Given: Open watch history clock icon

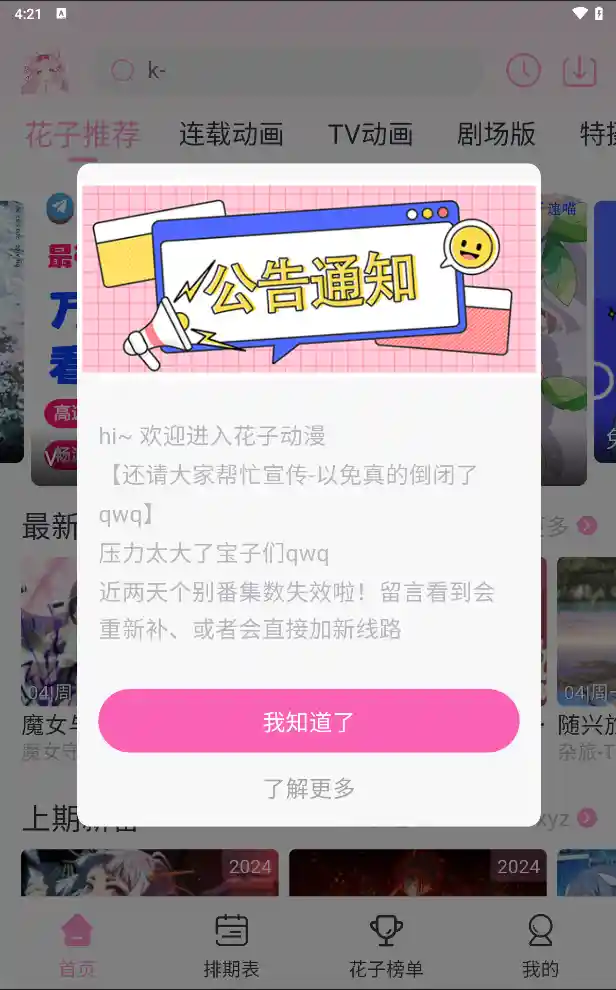Looking at the screenshot, I should 523,71.
